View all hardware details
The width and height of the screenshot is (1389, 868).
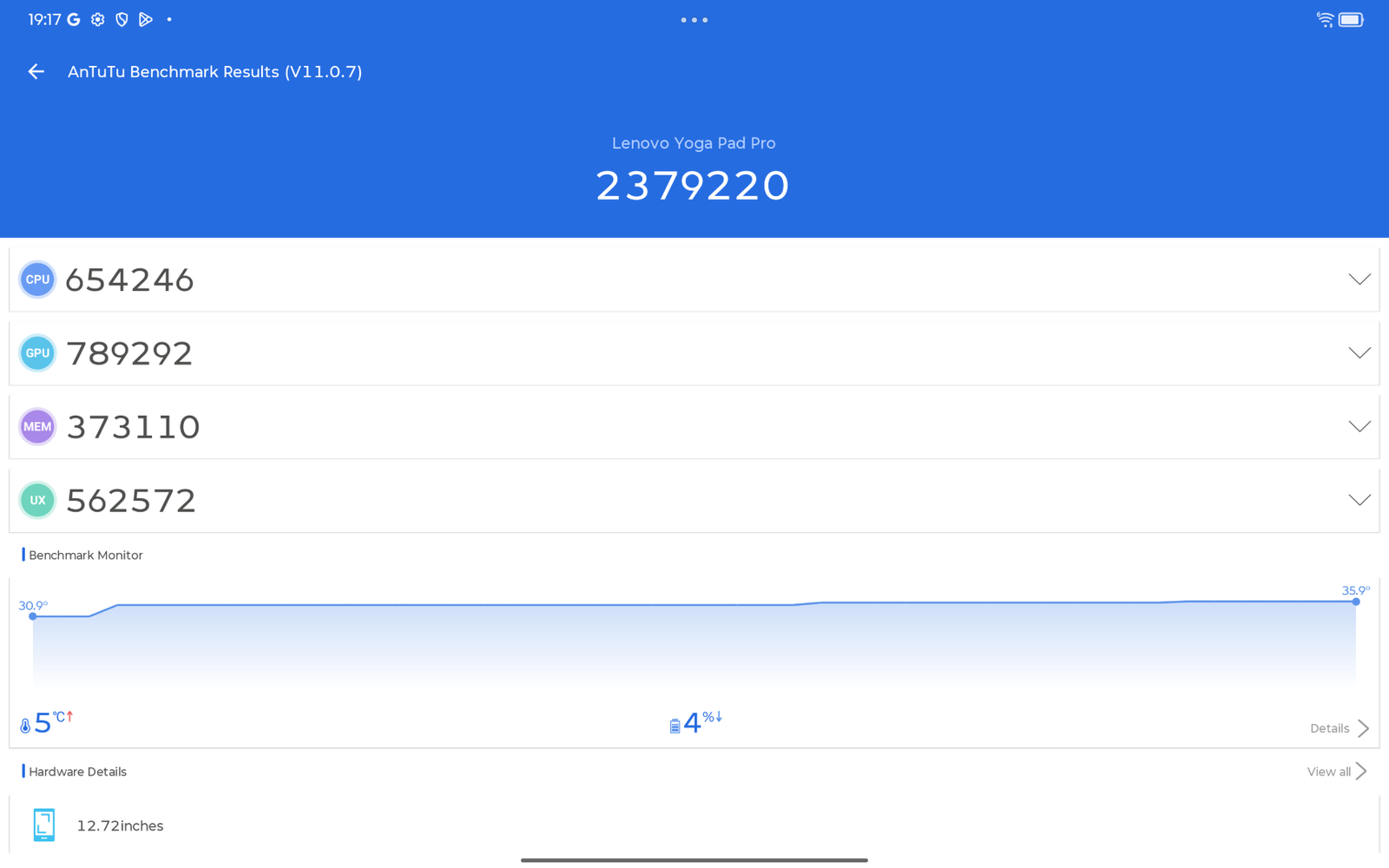tap(1336, 772)
